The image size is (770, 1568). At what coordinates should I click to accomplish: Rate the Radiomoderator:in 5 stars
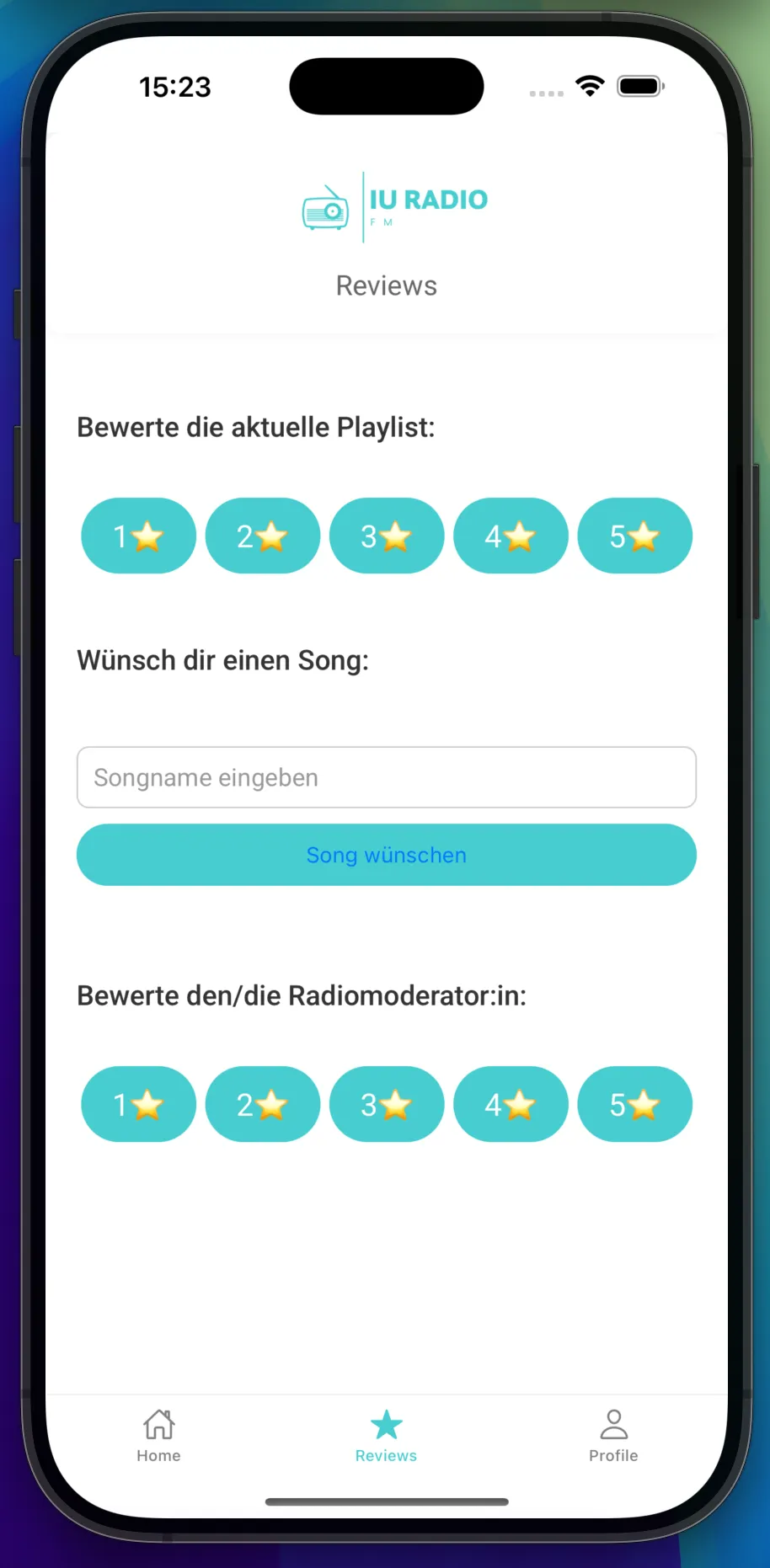(634, 1104)
